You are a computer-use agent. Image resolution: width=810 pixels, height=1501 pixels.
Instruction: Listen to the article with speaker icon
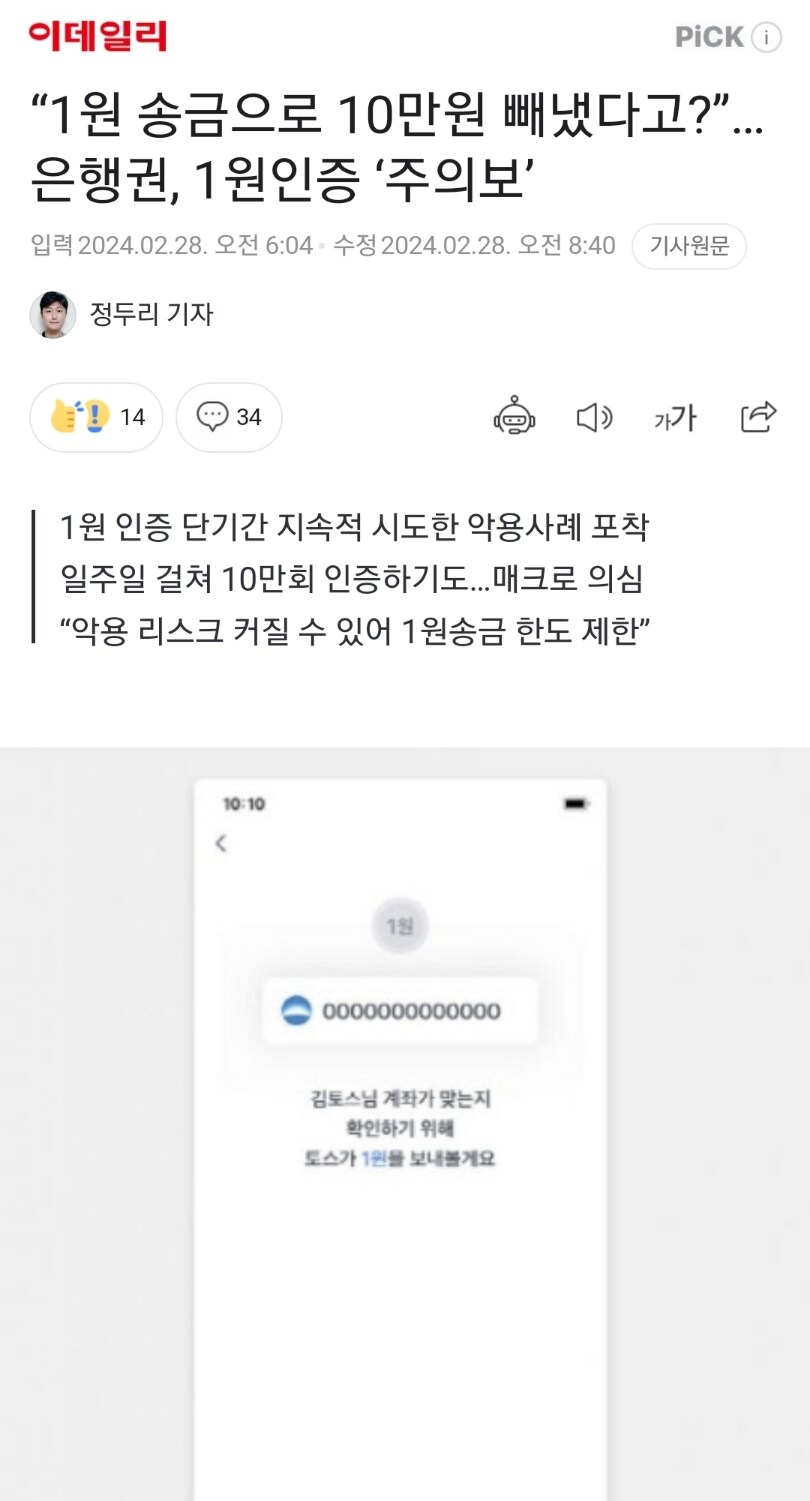point(594,417)
